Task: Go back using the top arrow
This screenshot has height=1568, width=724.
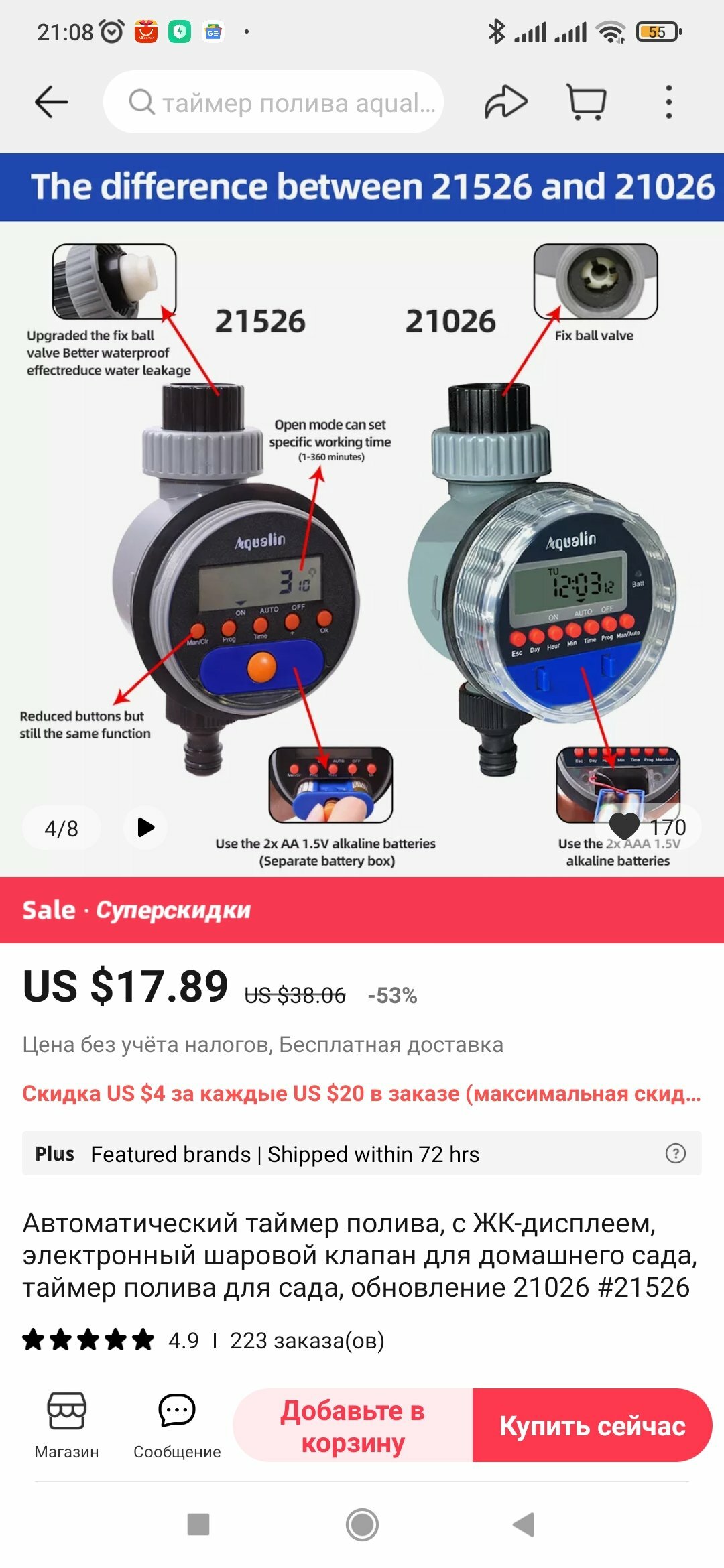Action: pos(52,103)
